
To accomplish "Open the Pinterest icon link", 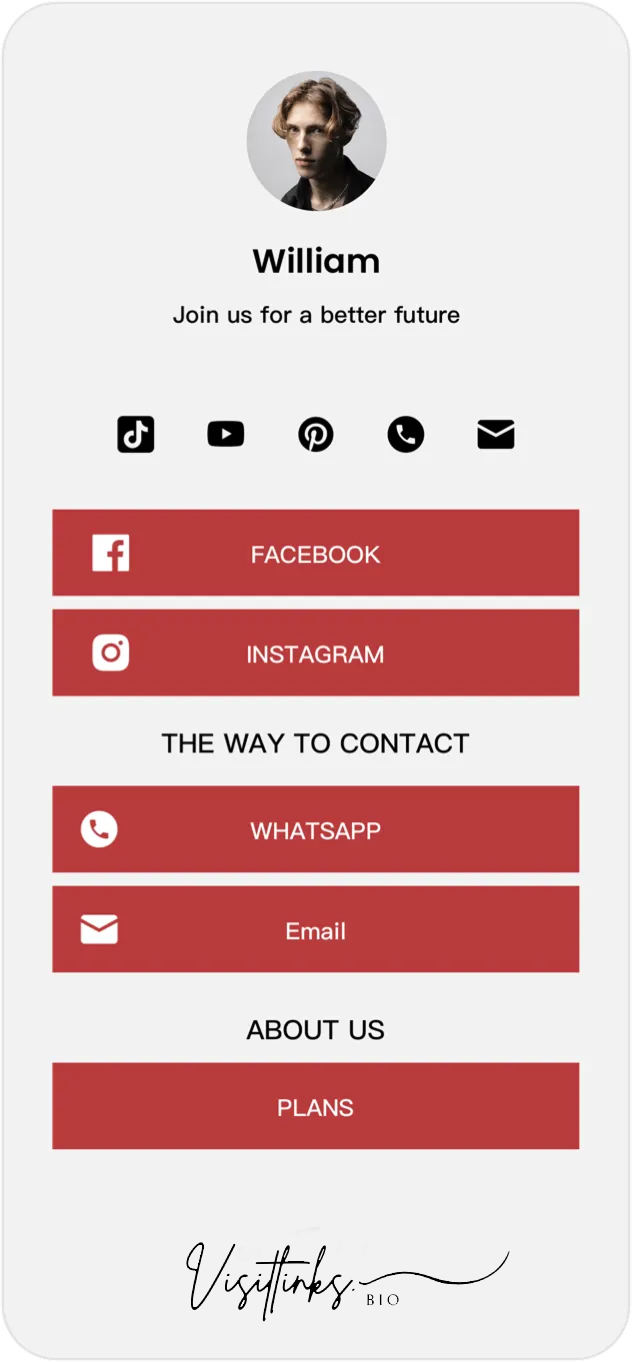I will coord(316,434).
